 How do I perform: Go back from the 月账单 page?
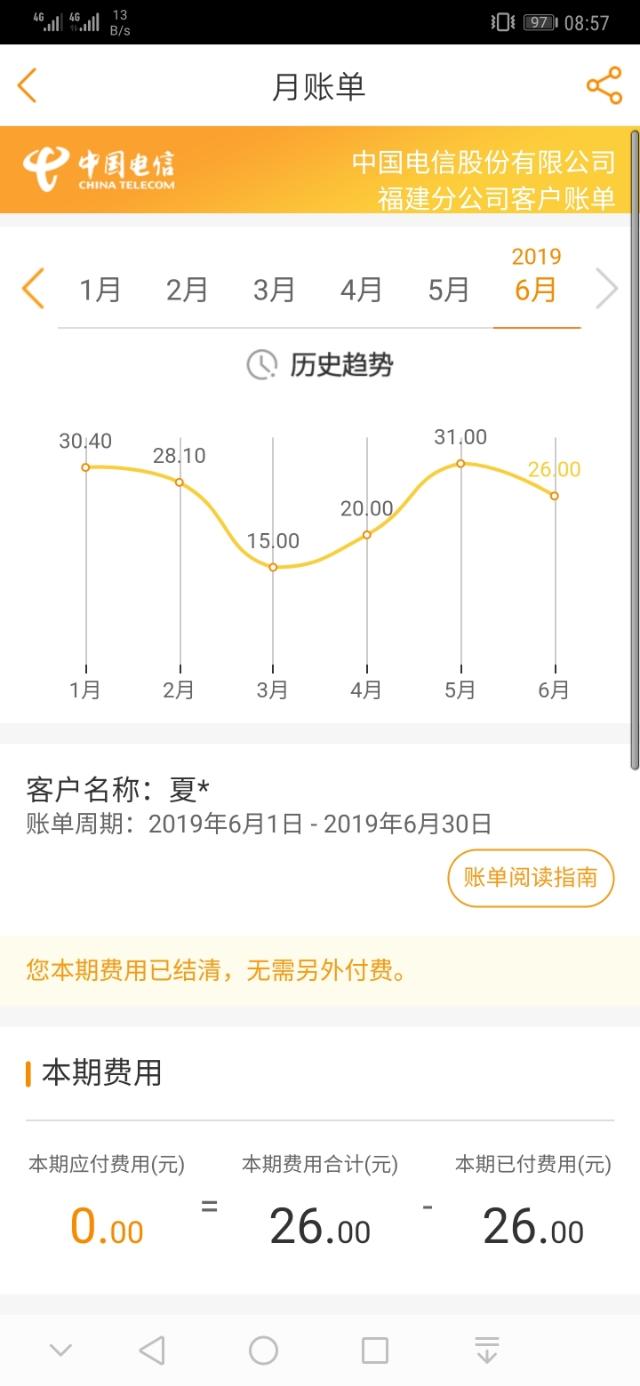point(28,86)
